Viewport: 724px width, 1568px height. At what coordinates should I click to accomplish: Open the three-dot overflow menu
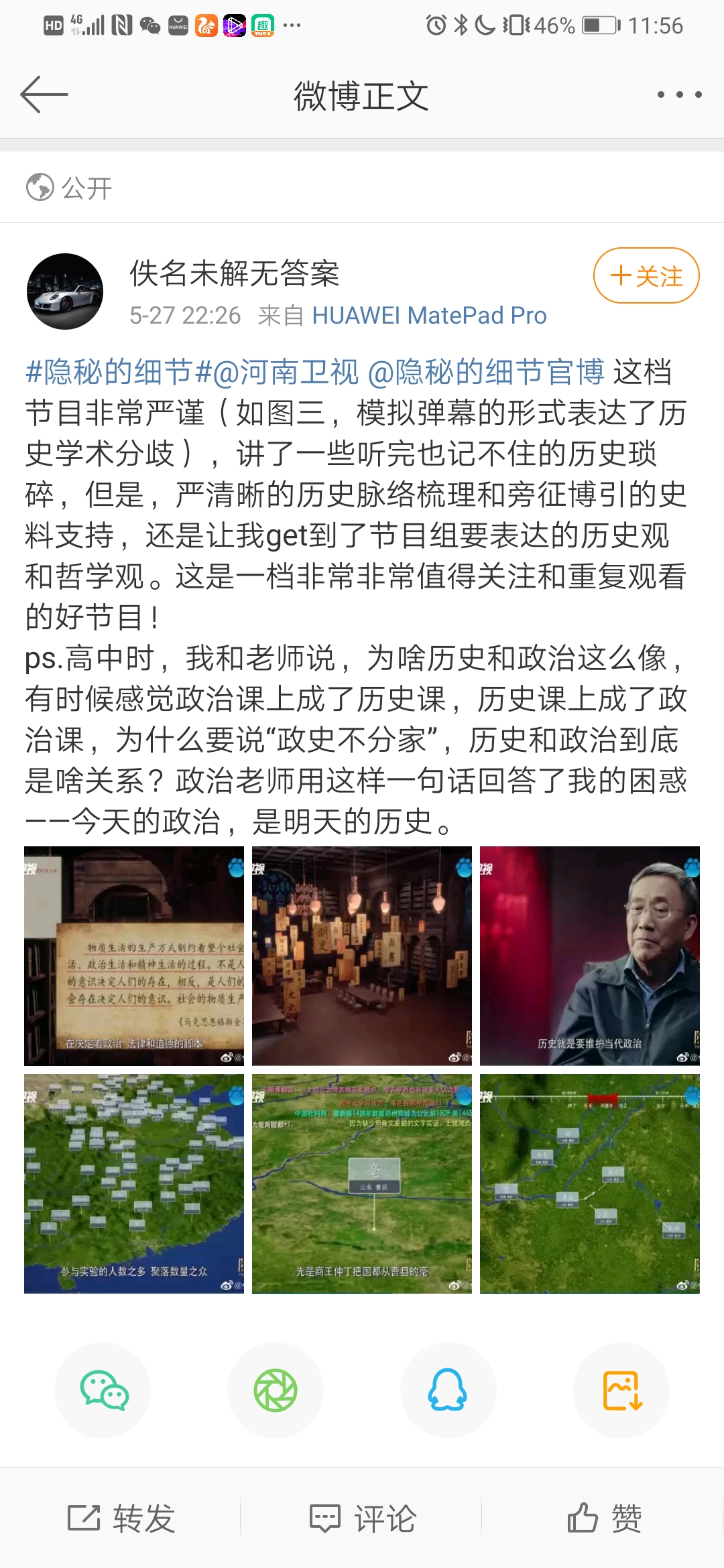pos(679,94)
